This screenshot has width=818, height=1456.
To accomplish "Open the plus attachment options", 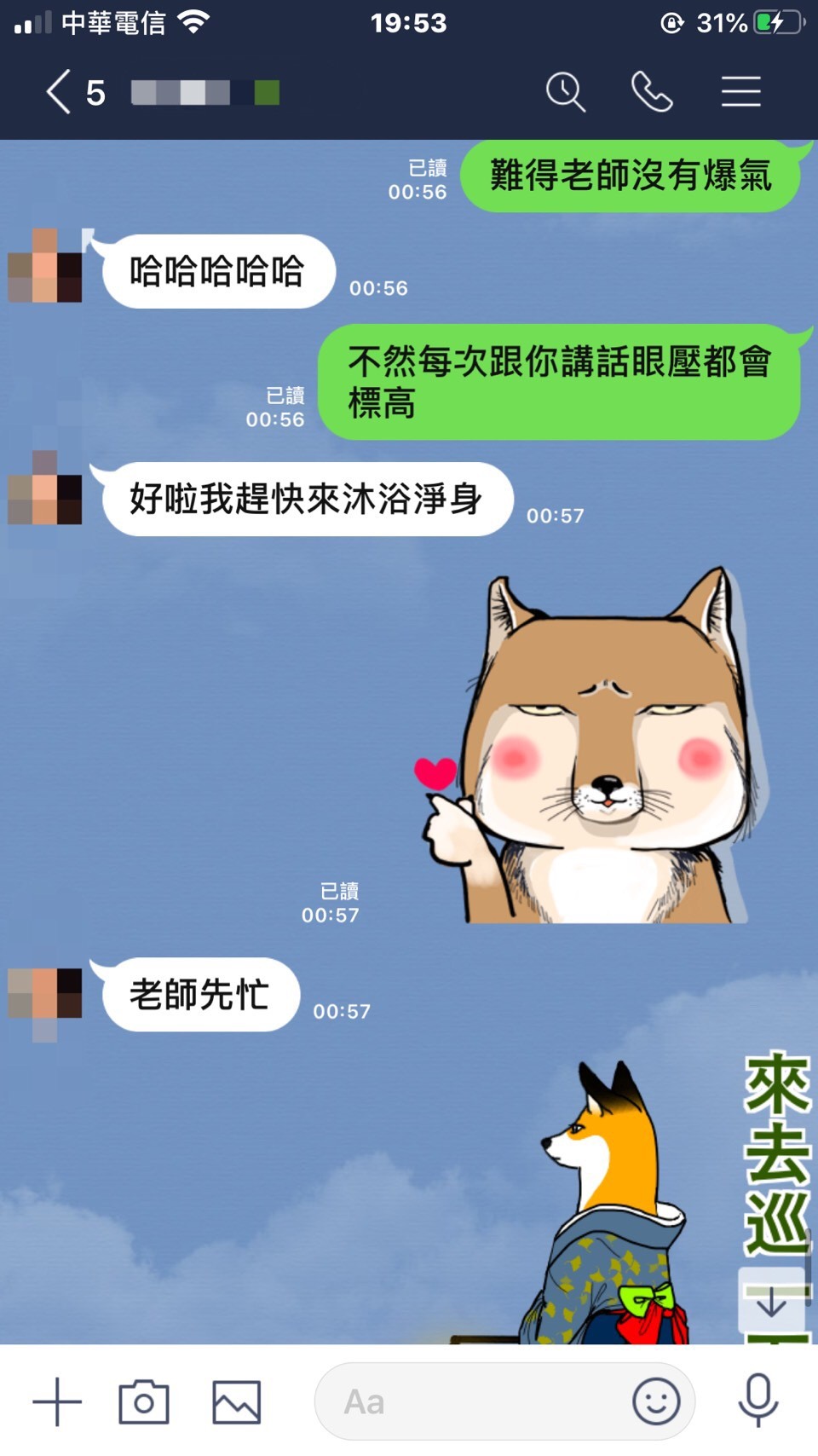I will click(57, 1401).
